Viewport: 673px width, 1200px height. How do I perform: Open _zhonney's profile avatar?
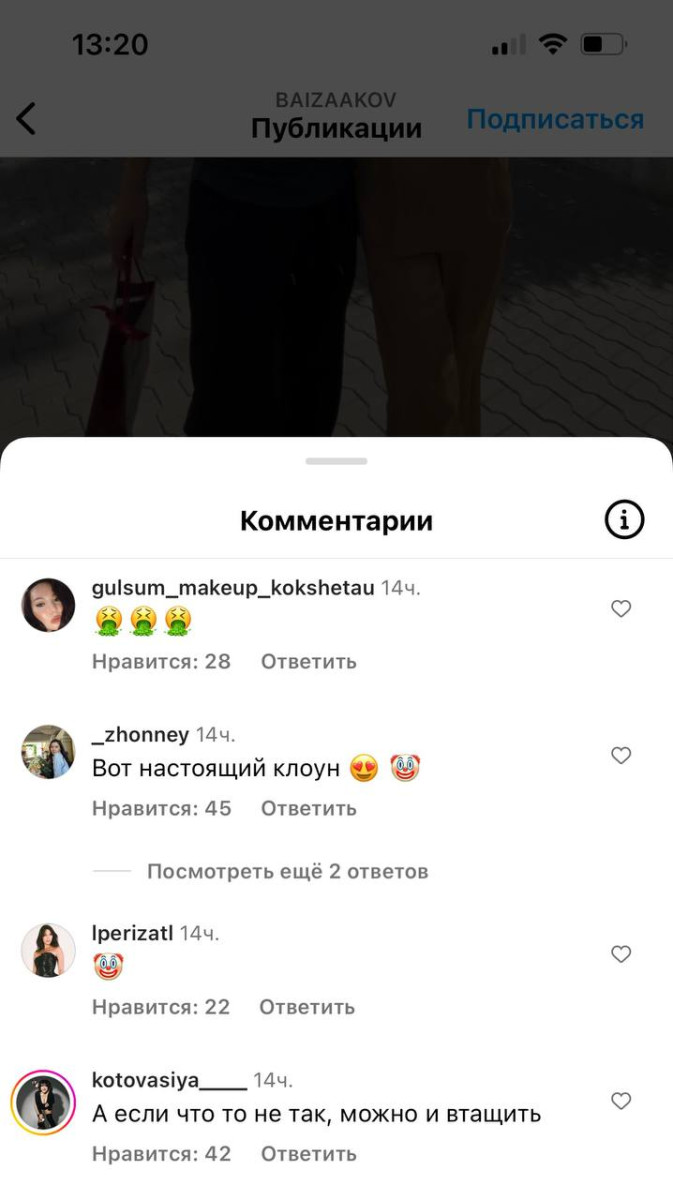tap(48, 752)
